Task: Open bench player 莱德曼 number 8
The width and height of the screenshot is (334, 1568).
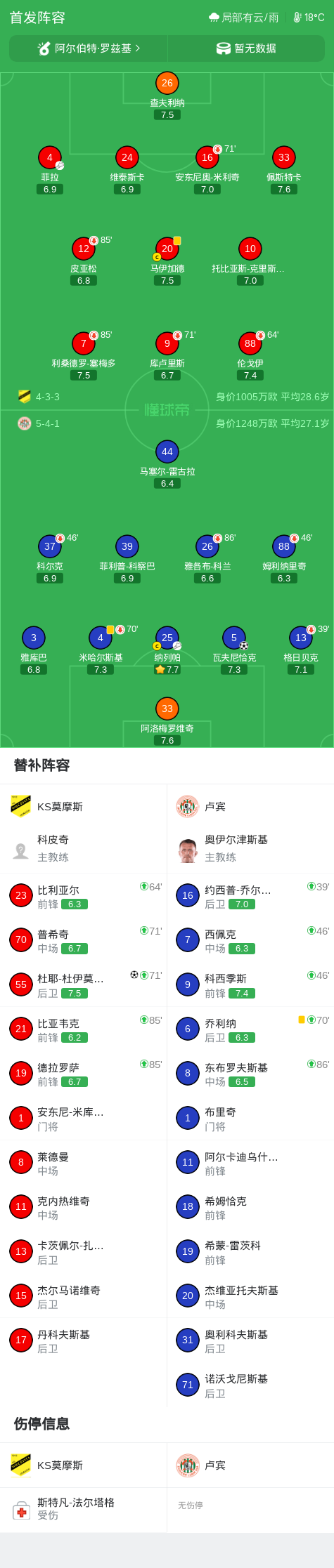Action: pyautogui.click(x=84, y=1161)
